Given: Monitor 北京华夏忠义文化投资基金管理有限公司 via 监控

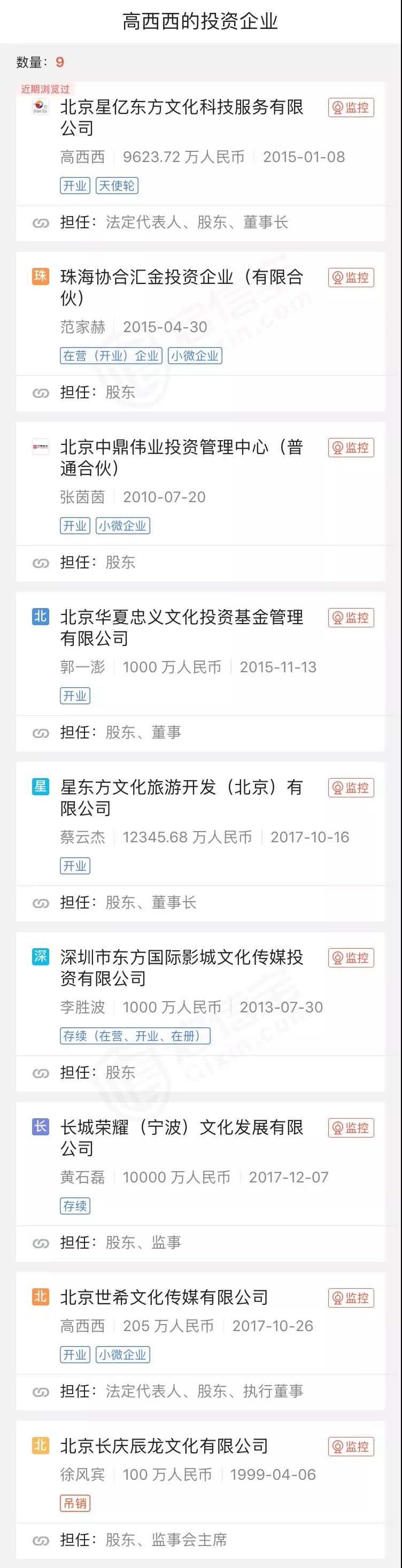Looking at the screenshot, I should point(351,618).
